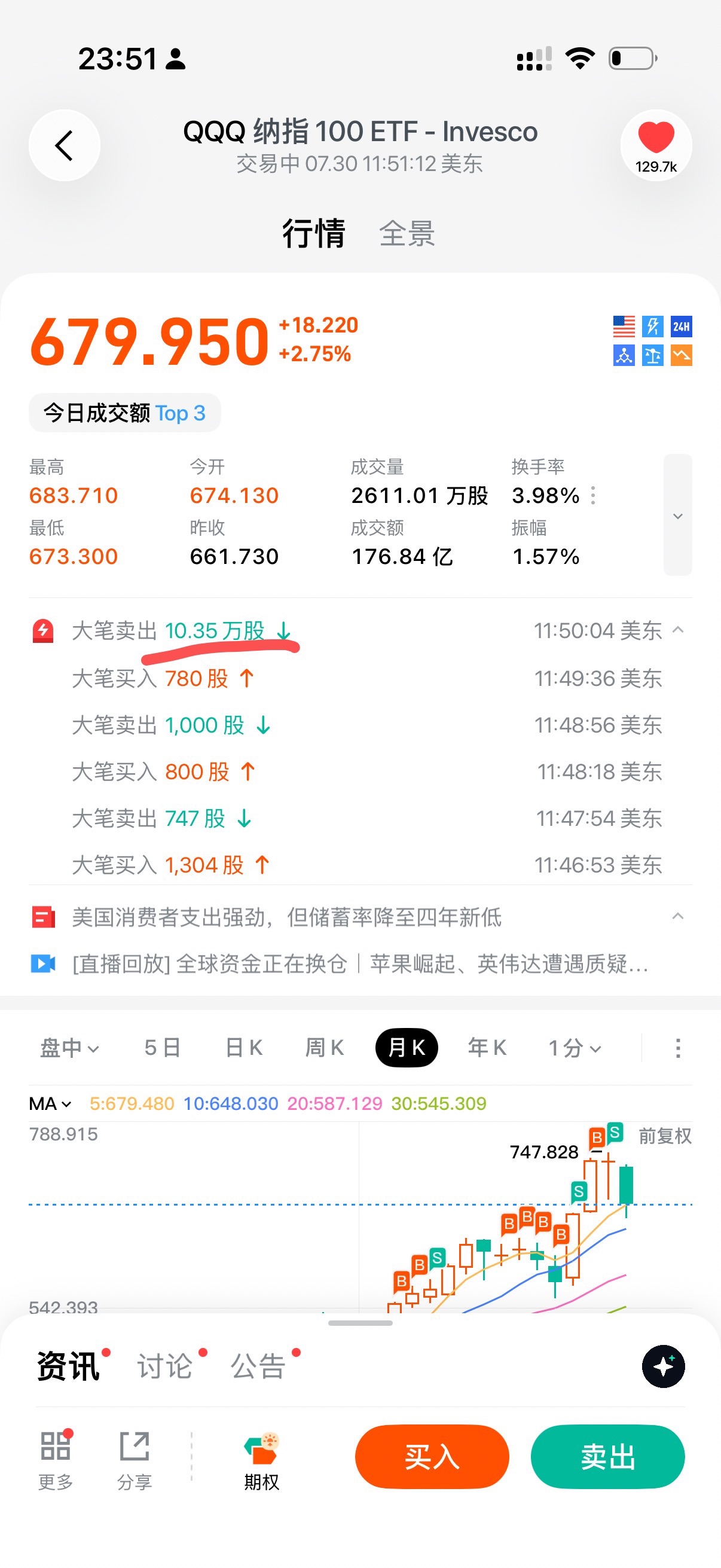Open the 盘中 dropdown

(x=69, y=1048)
